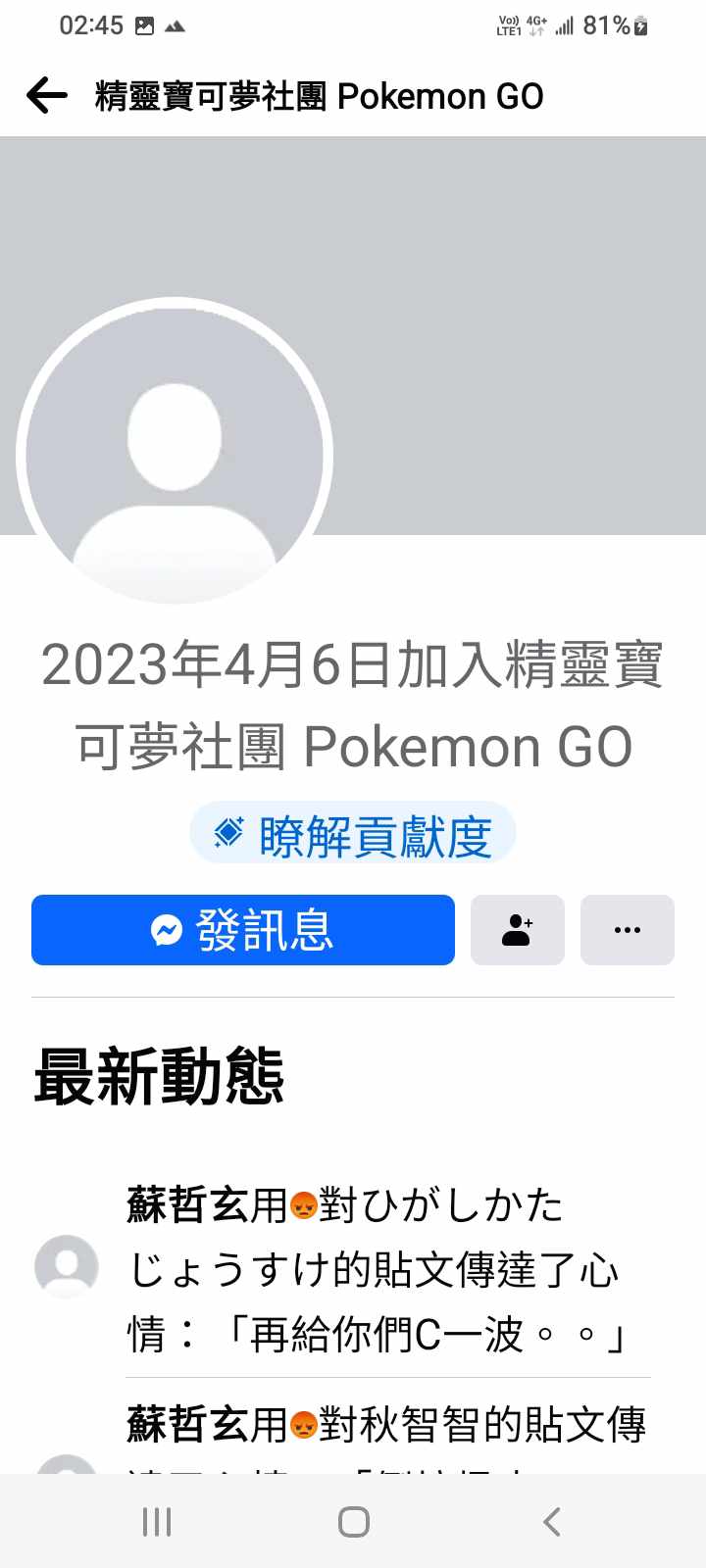Open recent apps from navigation bar

pyautogui.click(x=157, y=1522)
